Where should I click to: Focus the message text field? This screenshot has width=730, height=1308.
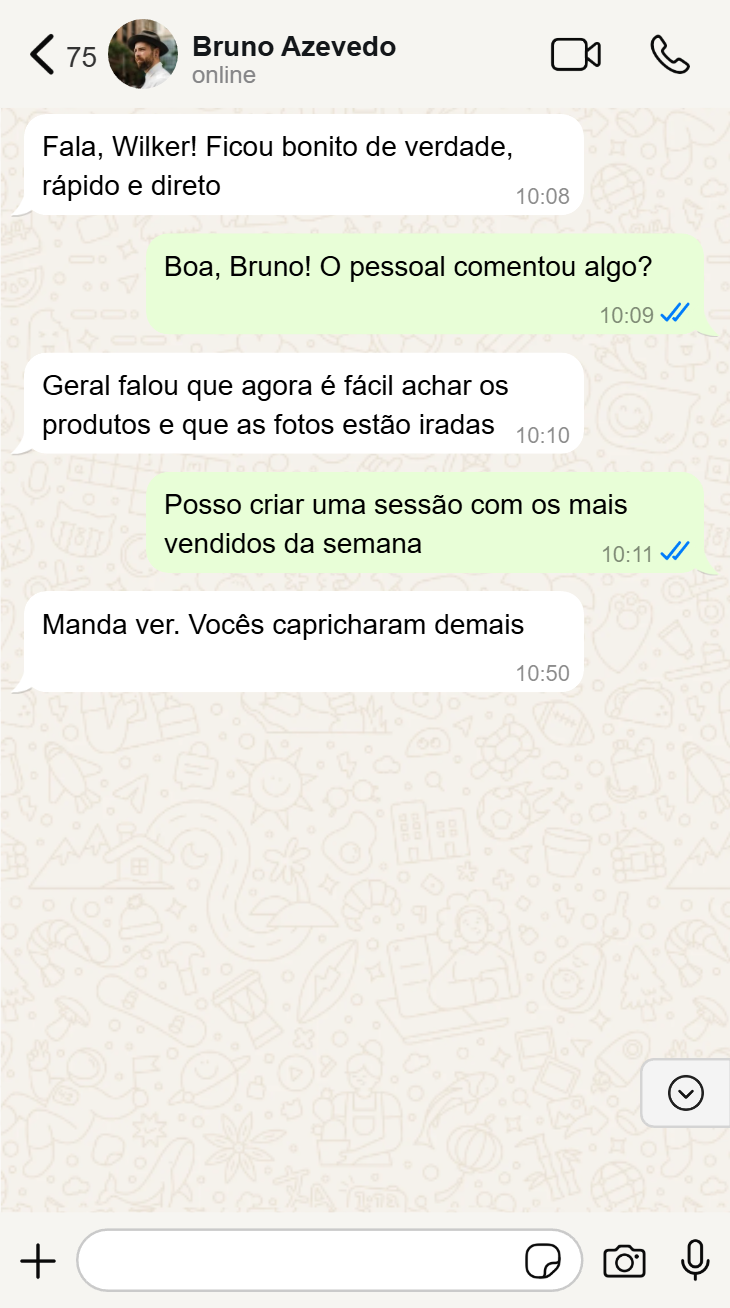tap(300, 1261)
